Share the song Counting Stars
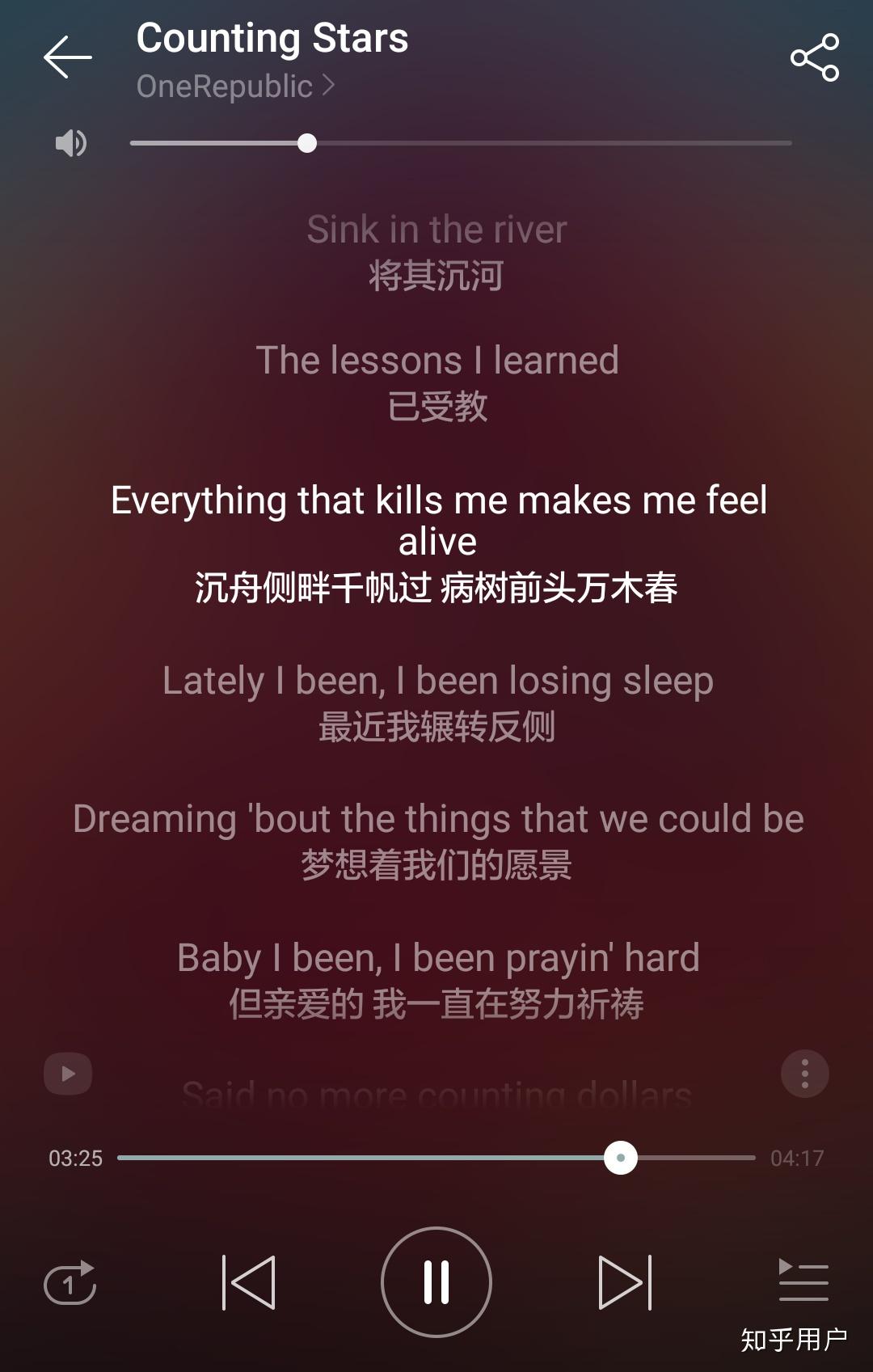This screenshot has height=1372, width=873. coord(815,57)
